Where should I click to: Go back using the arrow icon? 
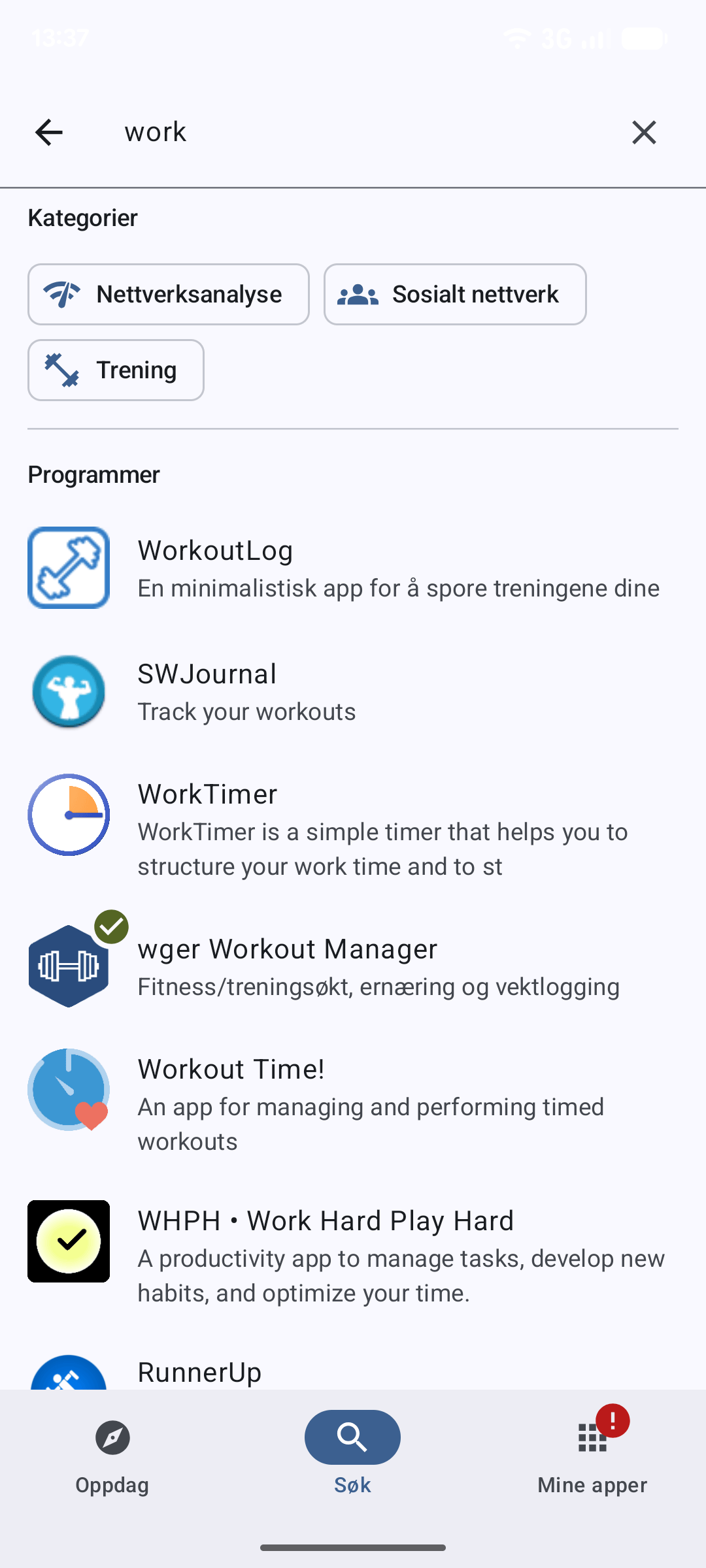click(x=49, y=133)
